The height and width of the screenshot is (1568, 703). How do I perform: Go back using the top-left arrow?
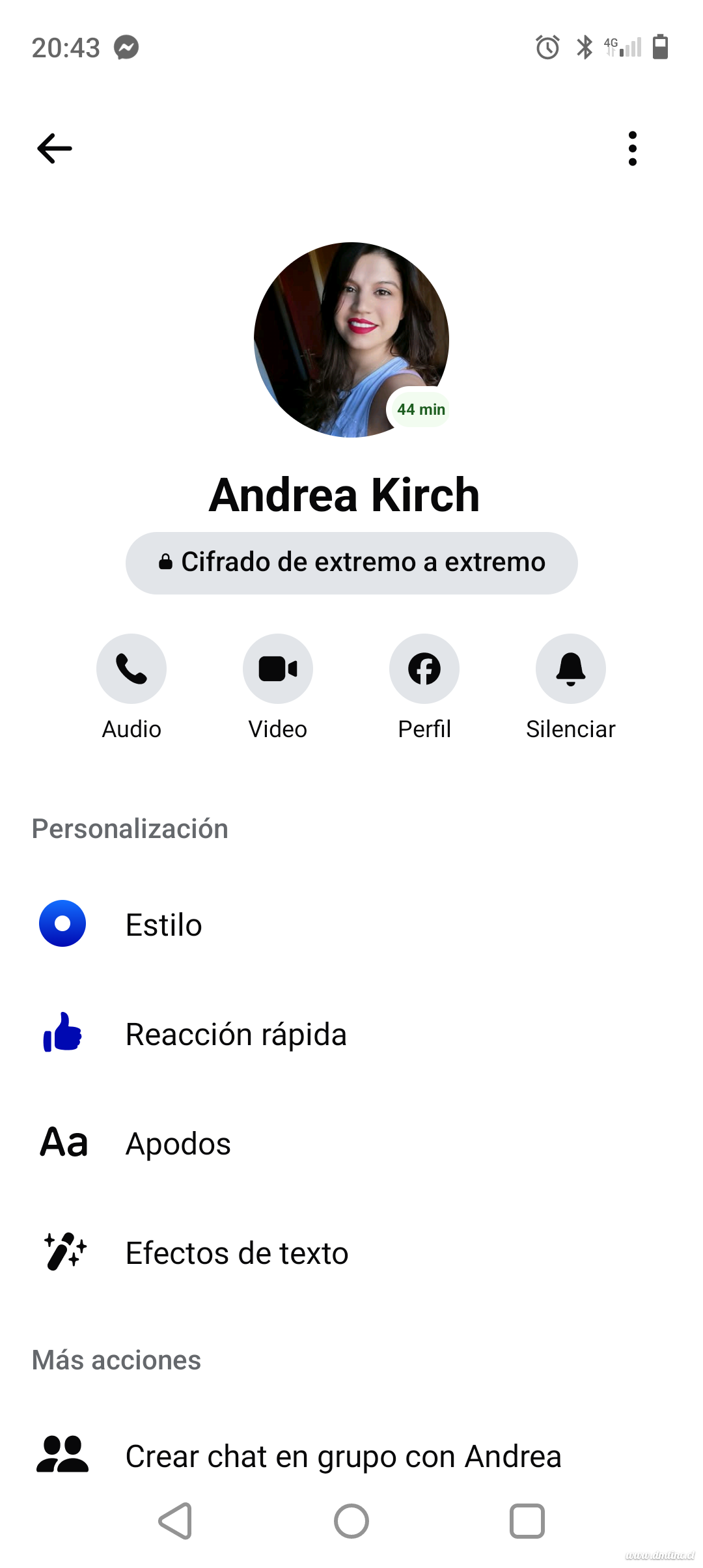[x=55, y=148]
